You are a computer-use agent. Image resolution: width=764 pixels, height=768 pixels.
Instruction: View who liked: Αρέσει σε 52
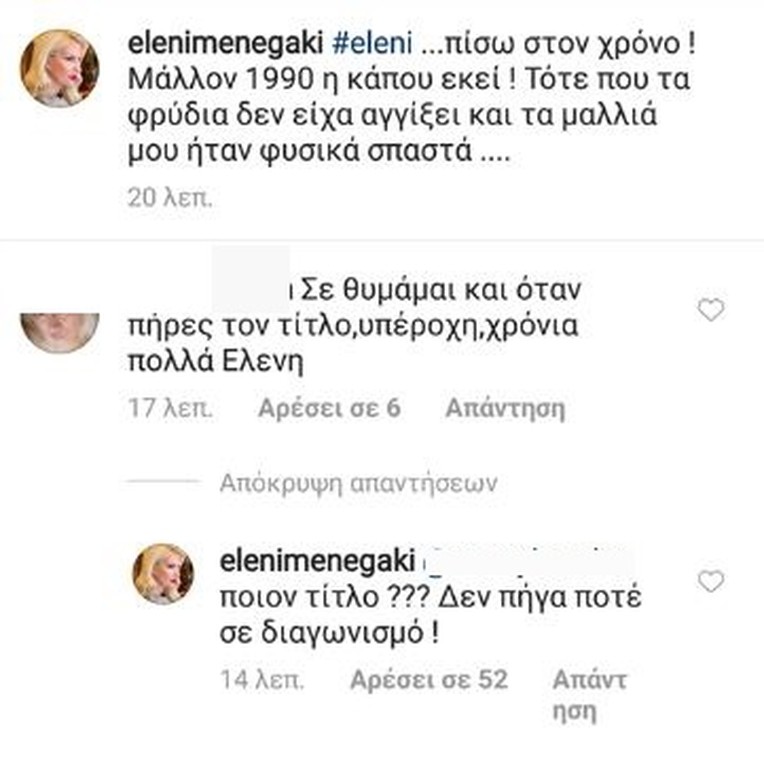tap(429, 680)
